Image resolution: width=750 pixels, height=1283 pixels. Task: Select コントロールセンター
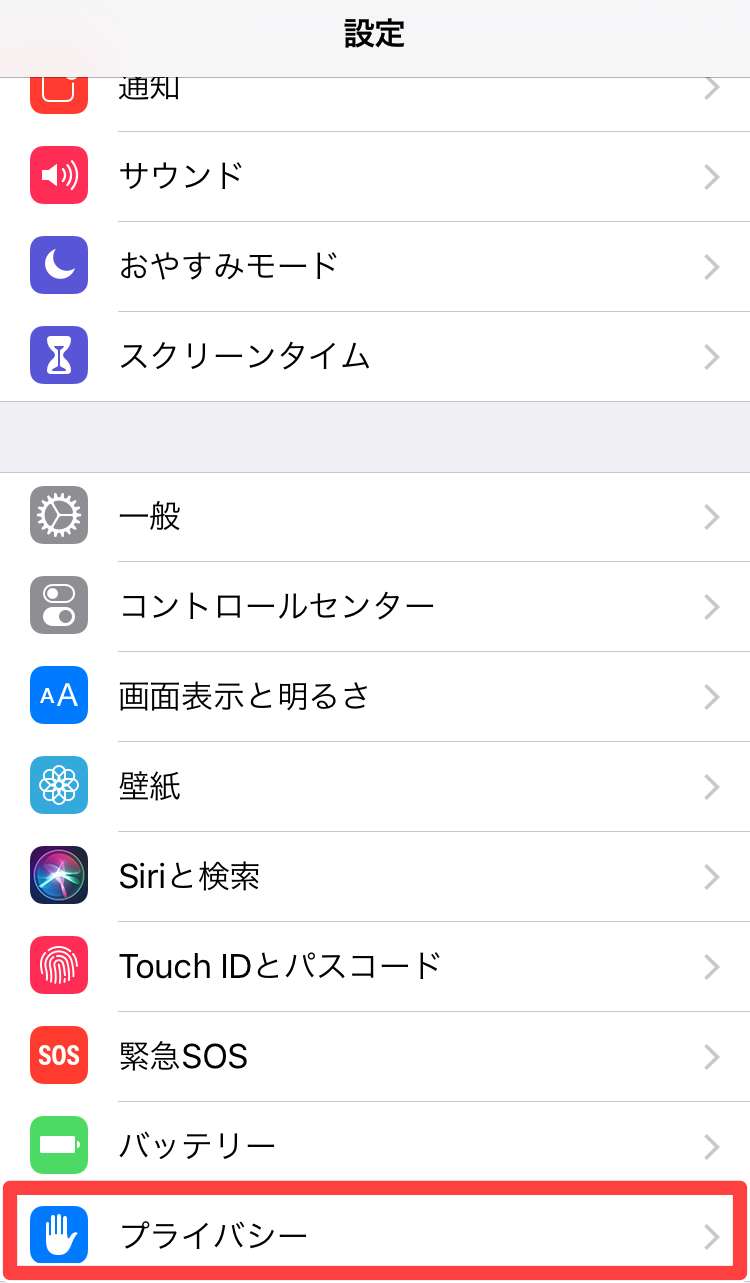[x=375, y=606]
